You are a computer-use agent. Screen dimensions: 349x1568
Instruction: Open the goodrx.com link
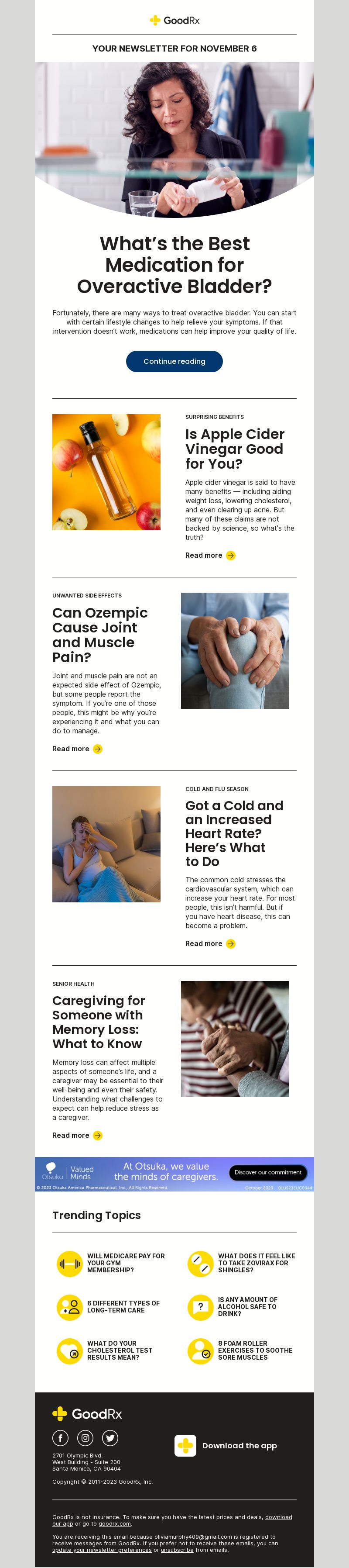[x=114, y=1523]
